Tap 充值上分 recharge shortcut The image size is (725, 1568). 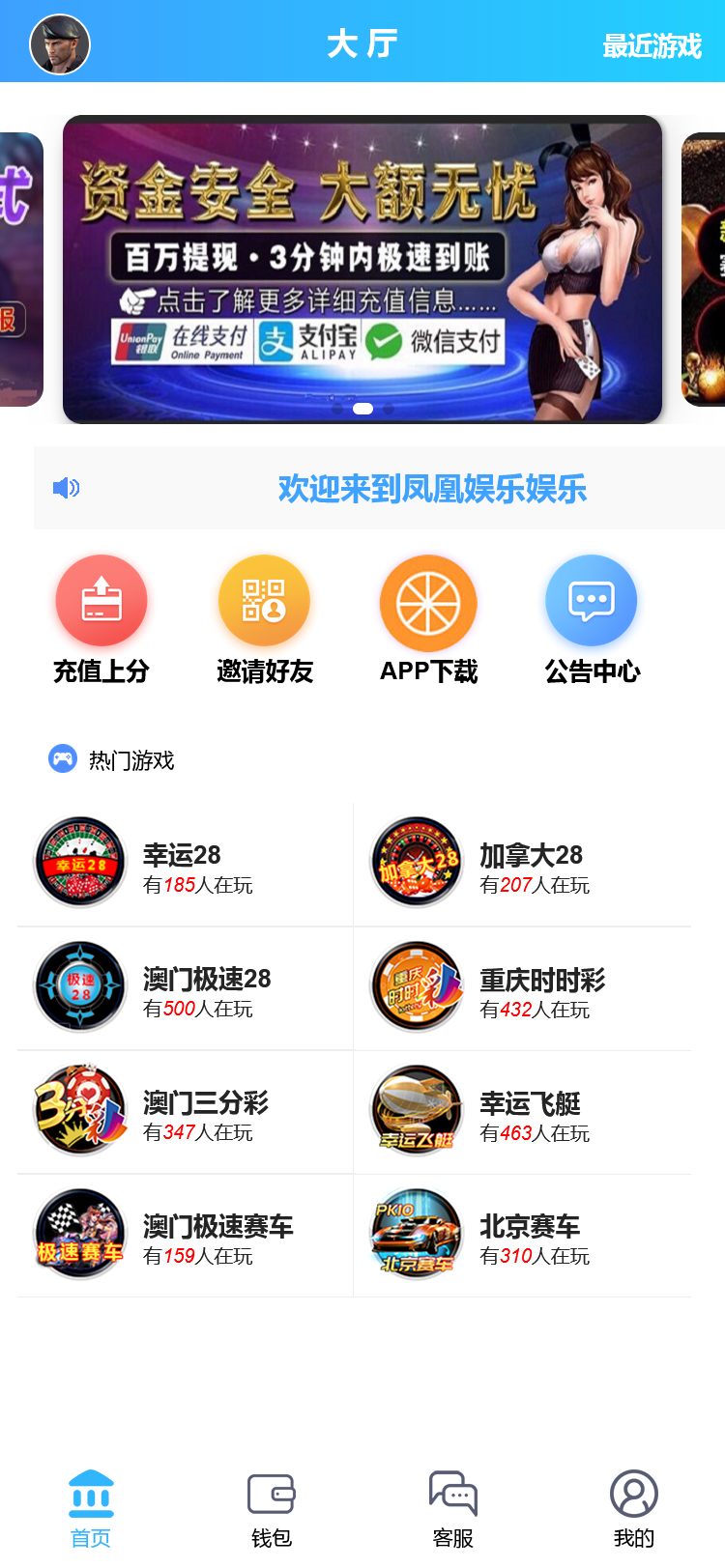(x=101, y=619)
